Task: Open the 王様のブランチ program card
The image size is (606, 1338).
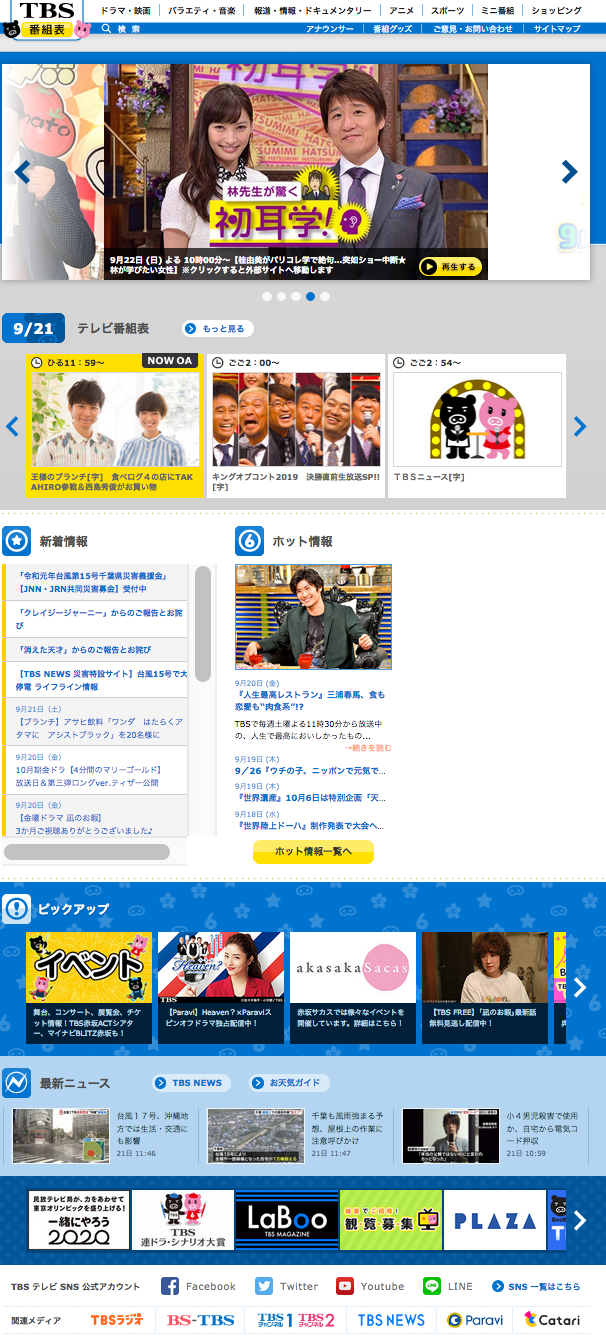Action: click(112, 425)
